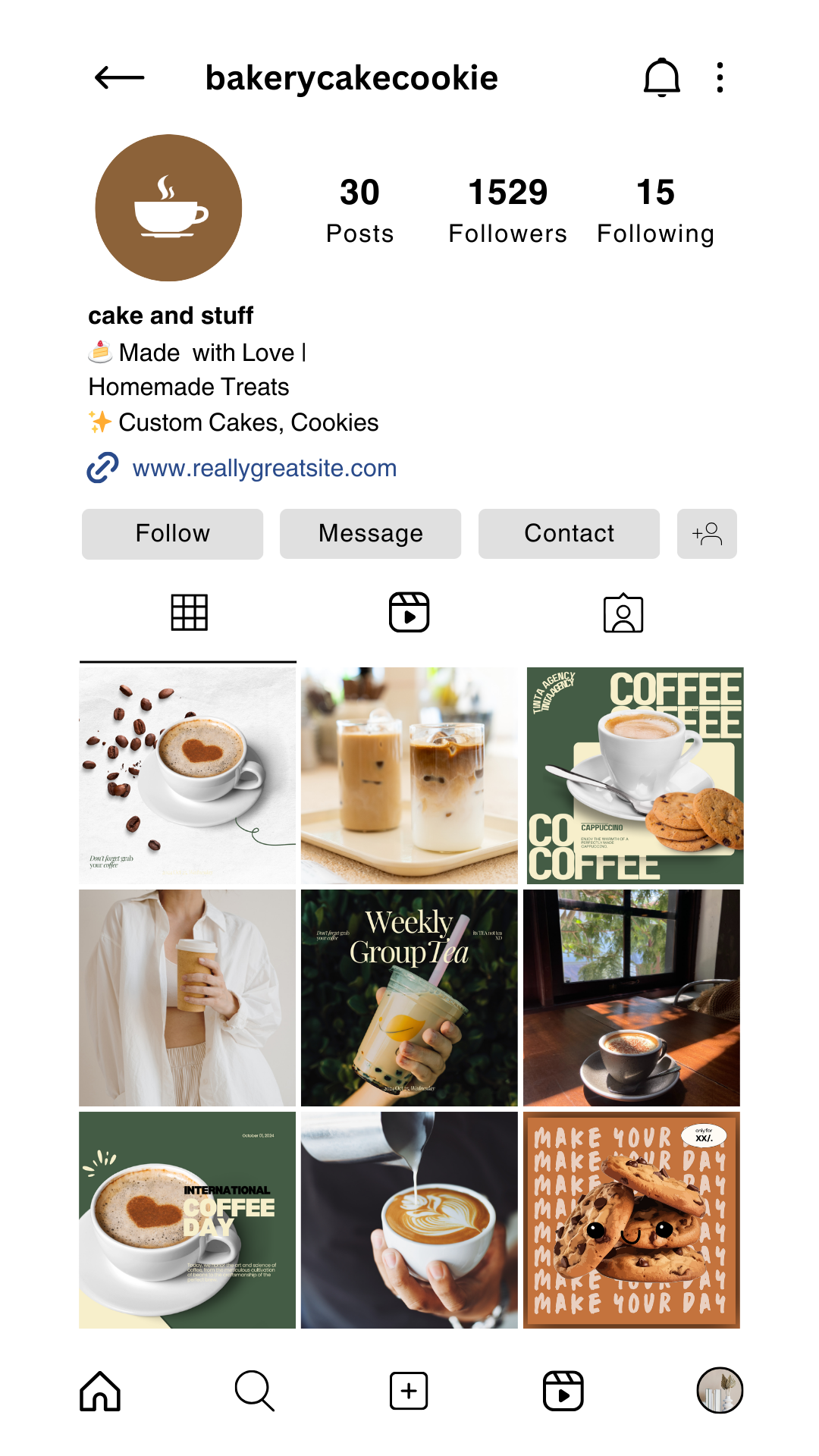Go back using the arrow icon
This screenshot has height=1456, width=819.
(119, 77)
